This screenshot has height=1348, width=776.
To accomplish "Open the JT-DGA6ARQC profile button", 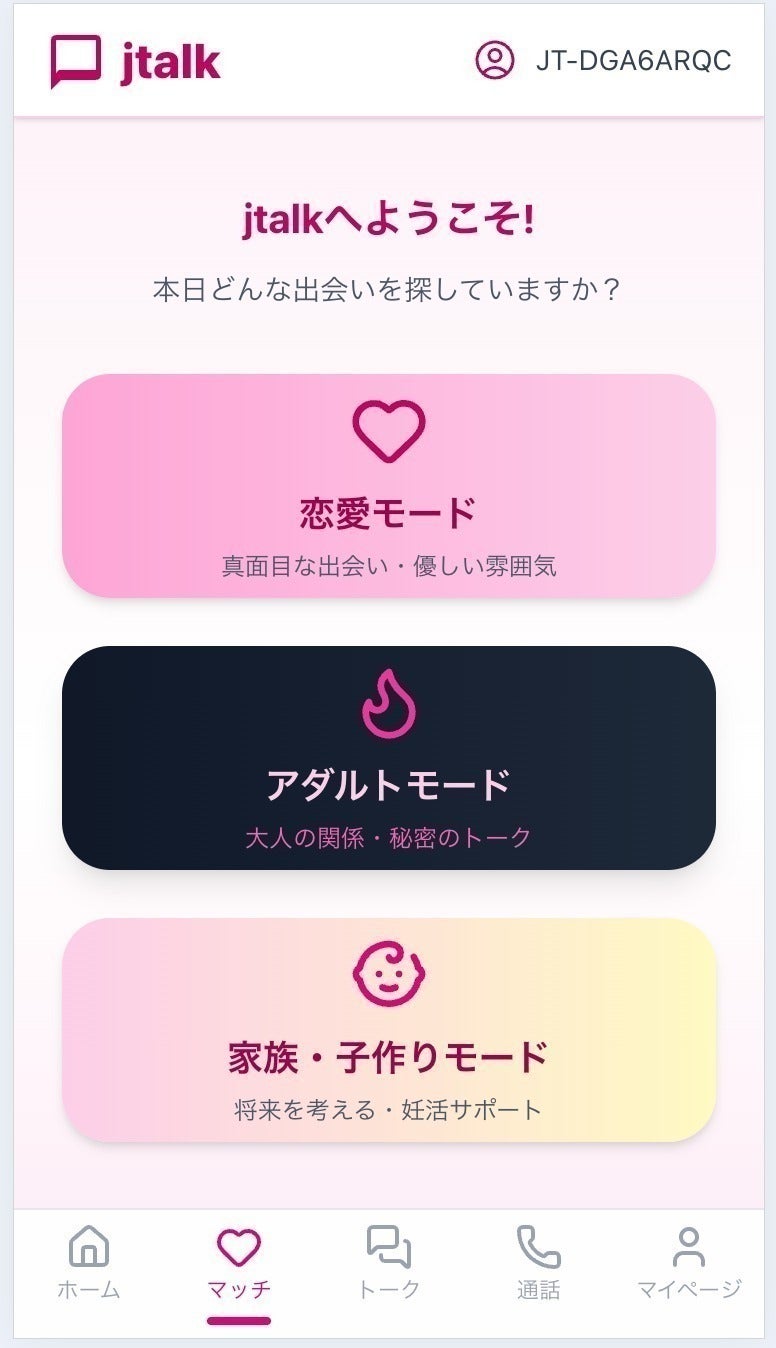I will (x=603, y=60).
